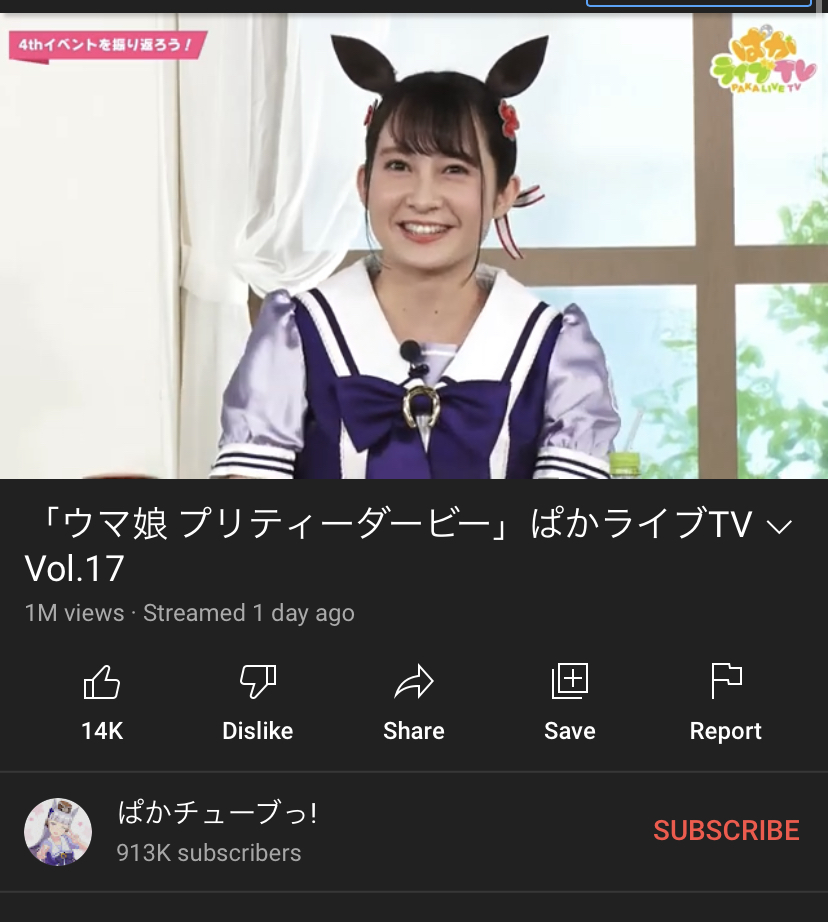This screenshot has height=922, width=828.
Task: Open the ぱかチューブっ! channel avatar
Action: (x=58, y=831)
